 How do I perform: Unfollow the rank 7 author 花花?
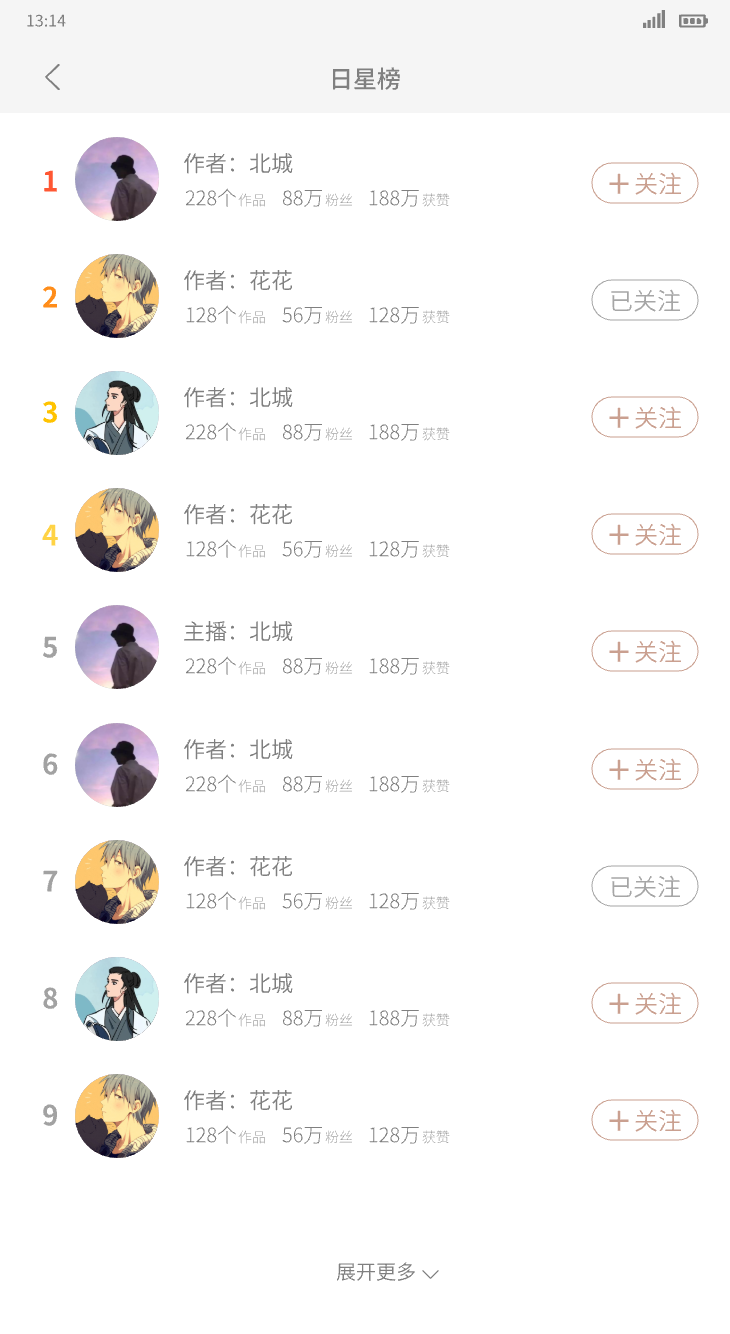[644, 887]
